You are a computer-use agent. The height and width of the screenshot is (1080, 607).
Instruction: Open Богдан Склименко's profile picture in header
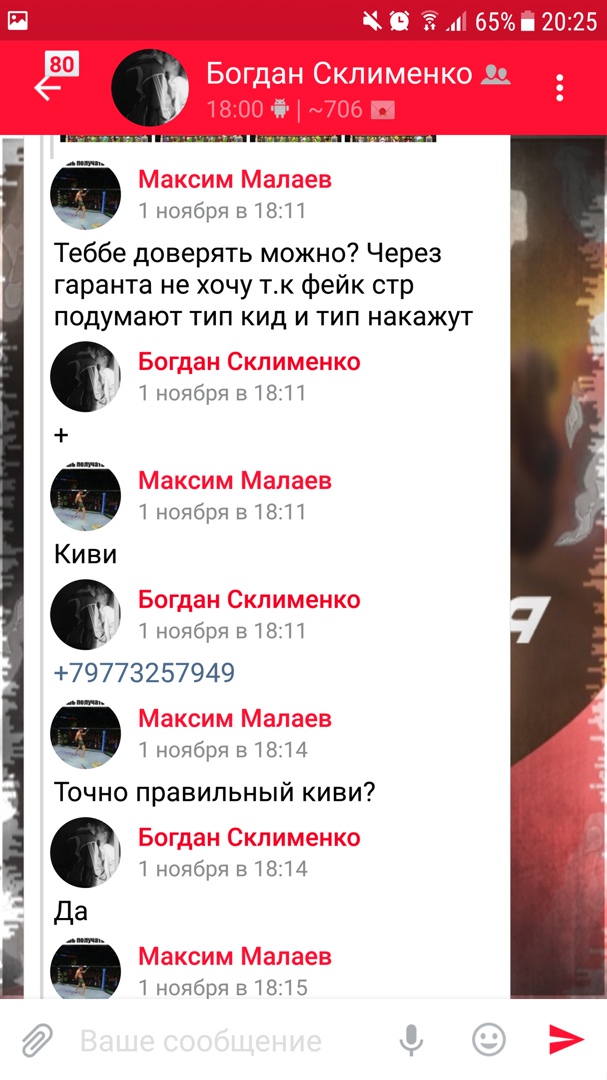(x=150, y=88)
